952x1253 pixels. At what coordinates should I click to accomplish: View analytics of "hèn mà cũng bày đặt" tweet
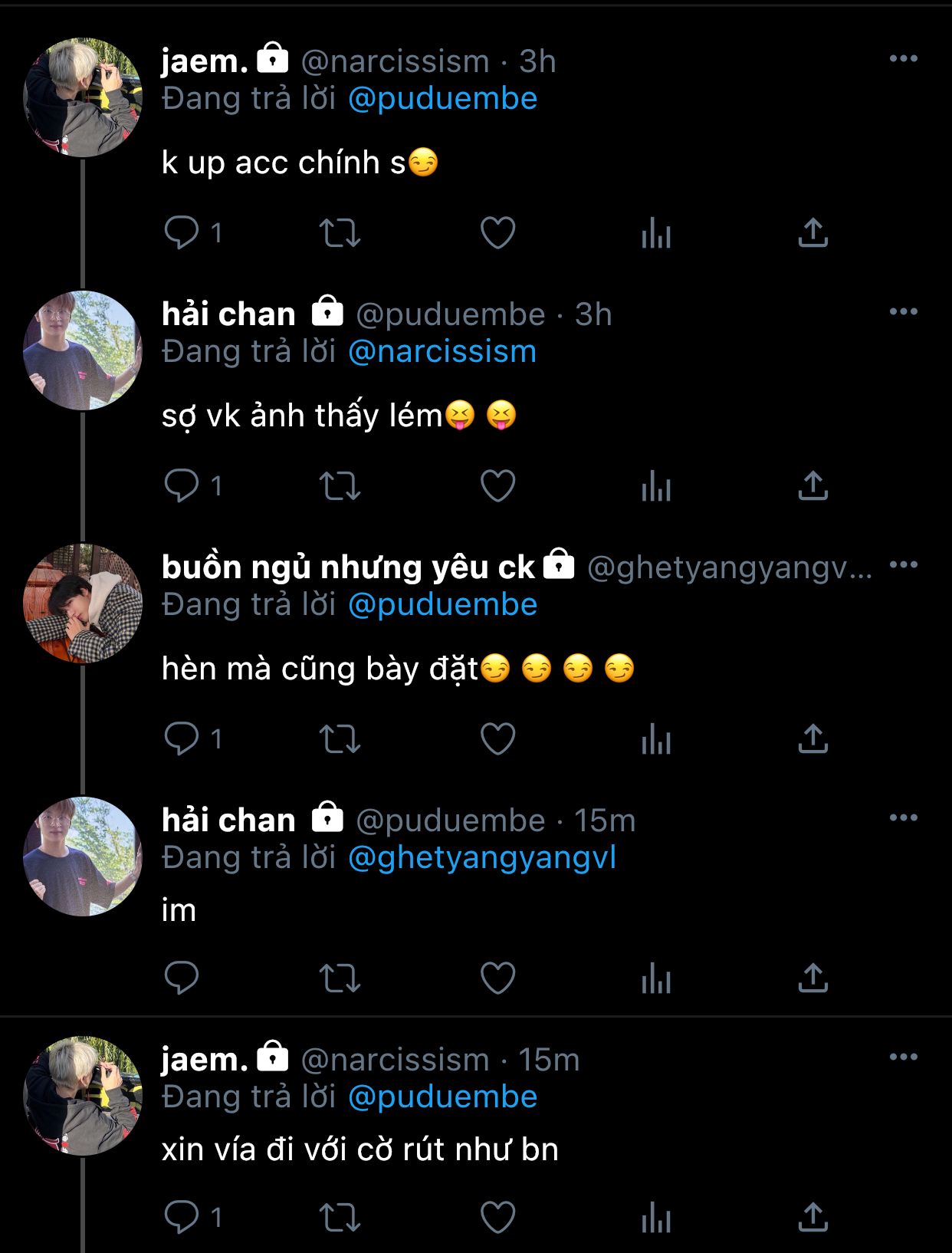click(x=655, y=739)
